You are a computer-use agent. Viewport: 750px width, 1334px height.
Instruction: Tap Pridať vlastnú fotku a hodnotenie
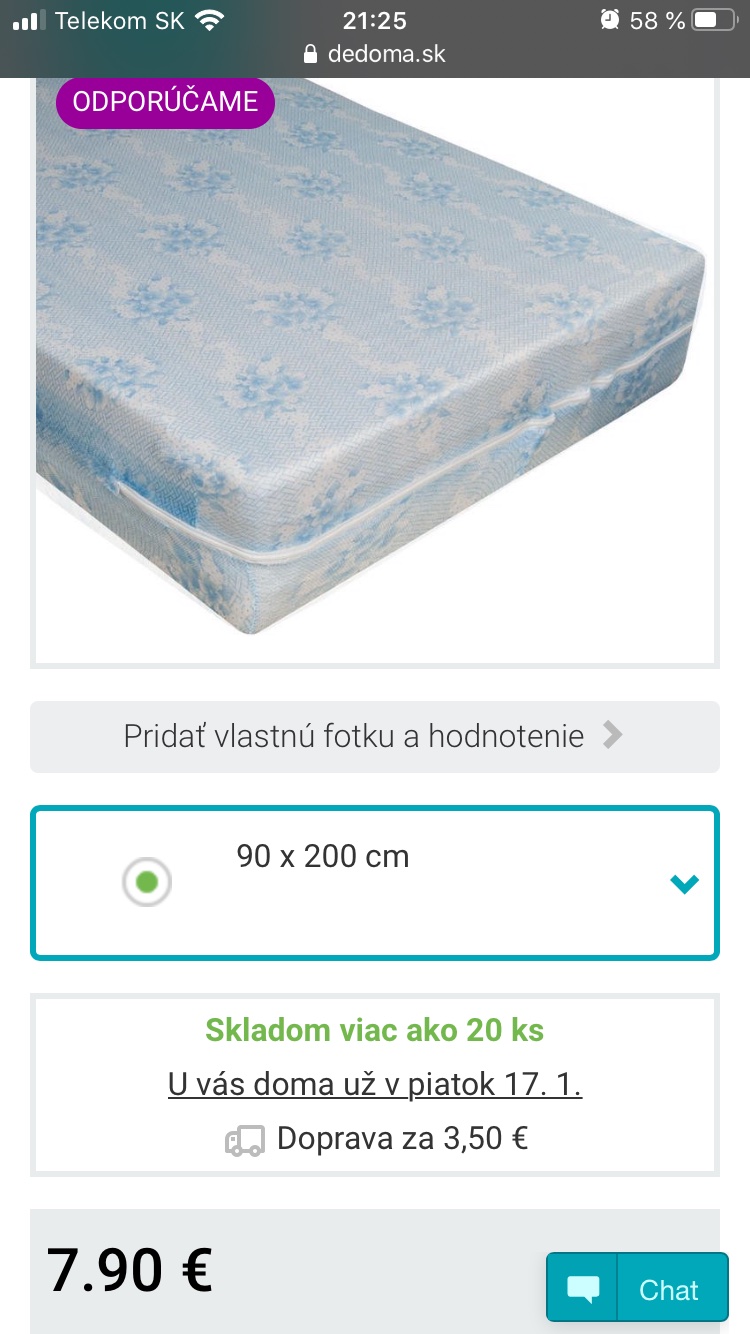(x=374, y=737)
